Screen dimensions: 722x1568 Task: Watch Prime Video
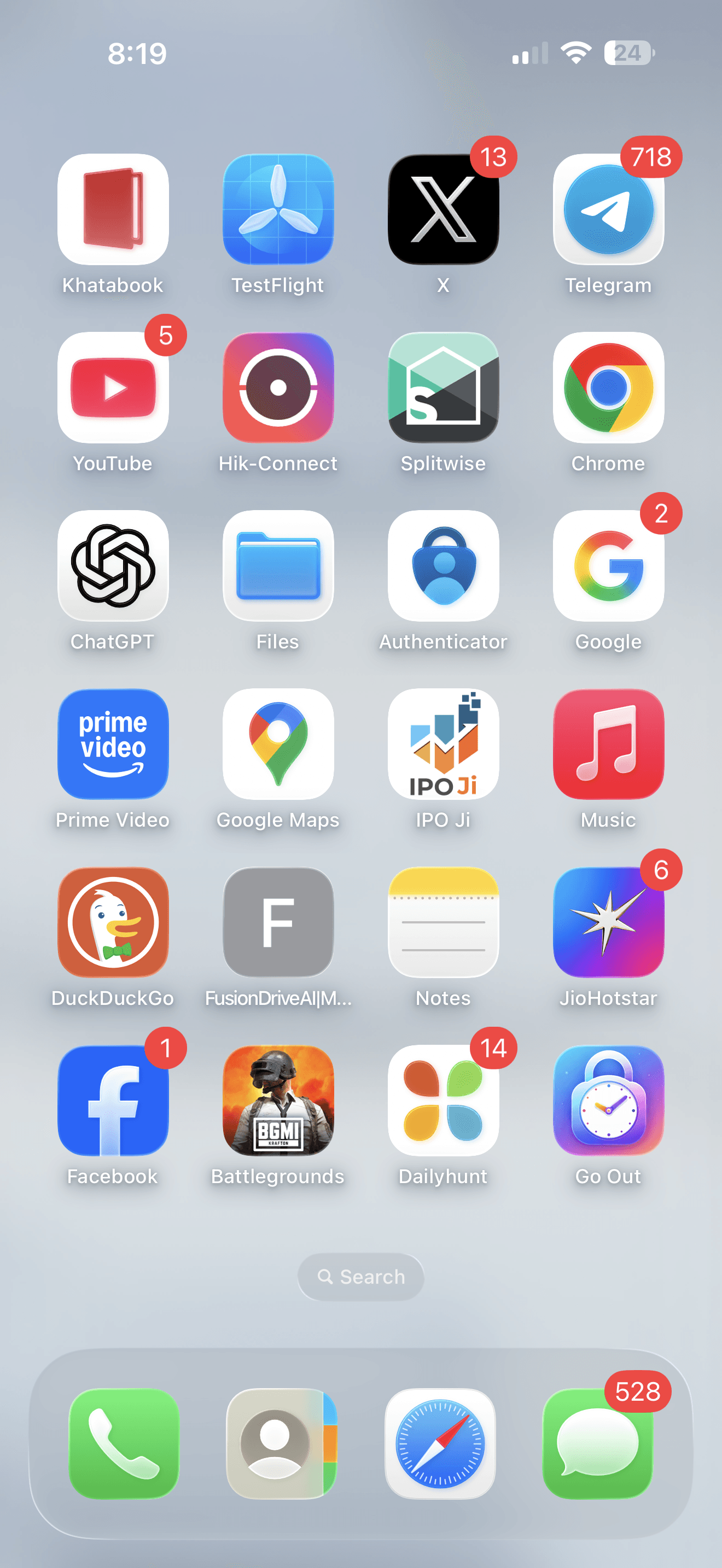coord(113,745)
